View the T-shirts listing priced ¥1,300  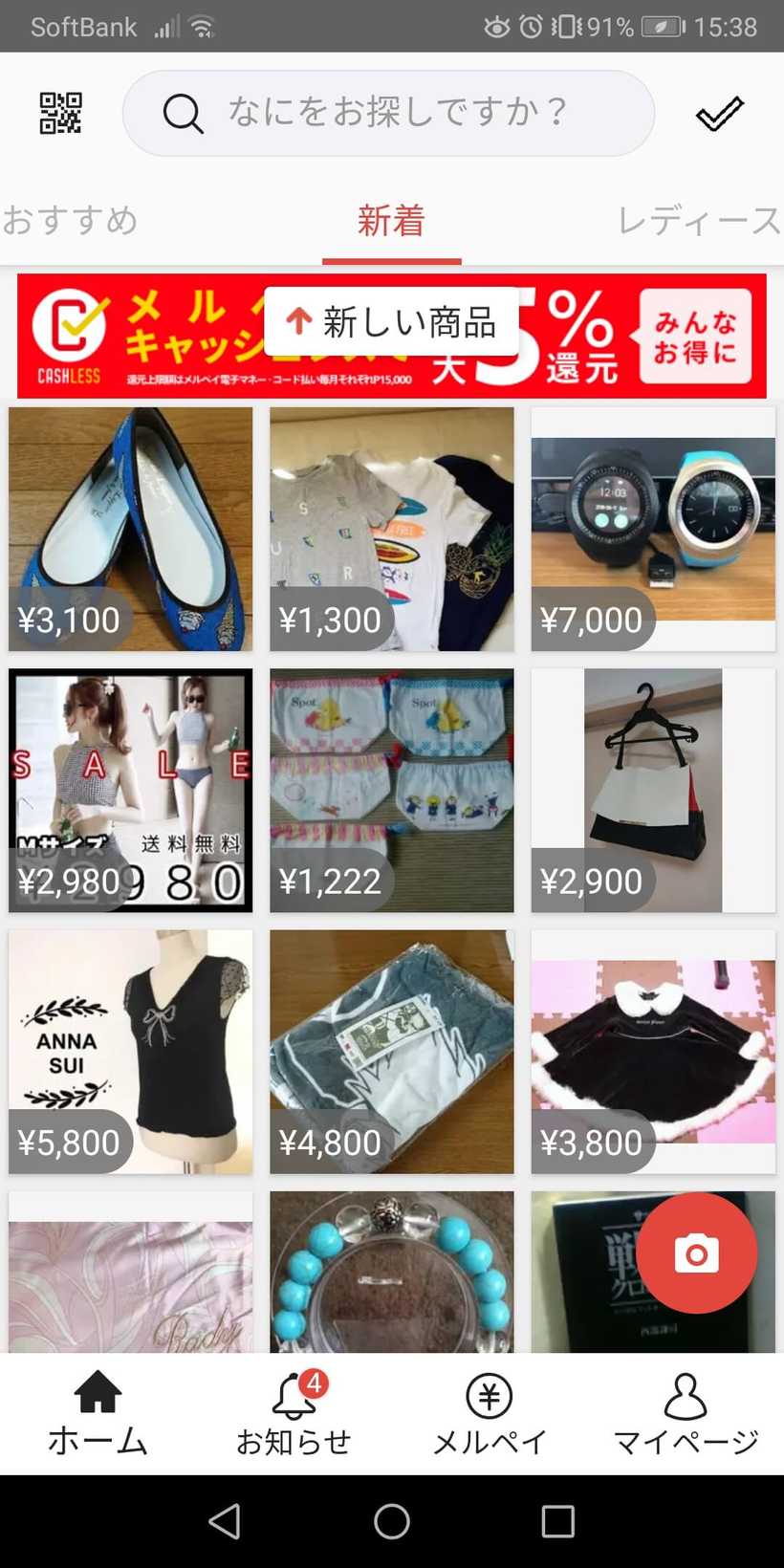pyautogui.click(x=392, y=529)
